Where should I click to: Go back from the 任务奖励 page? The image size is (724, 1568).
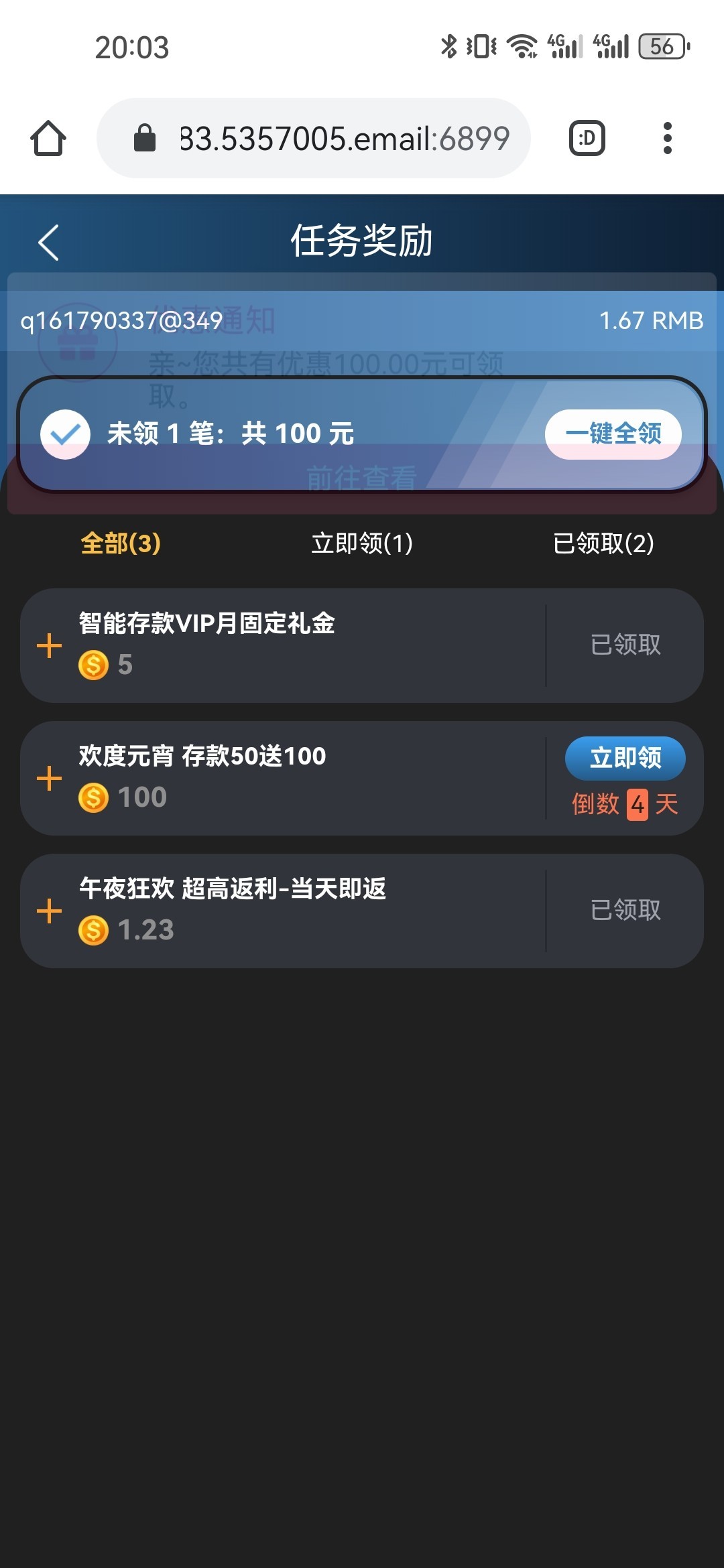(48, 242)
